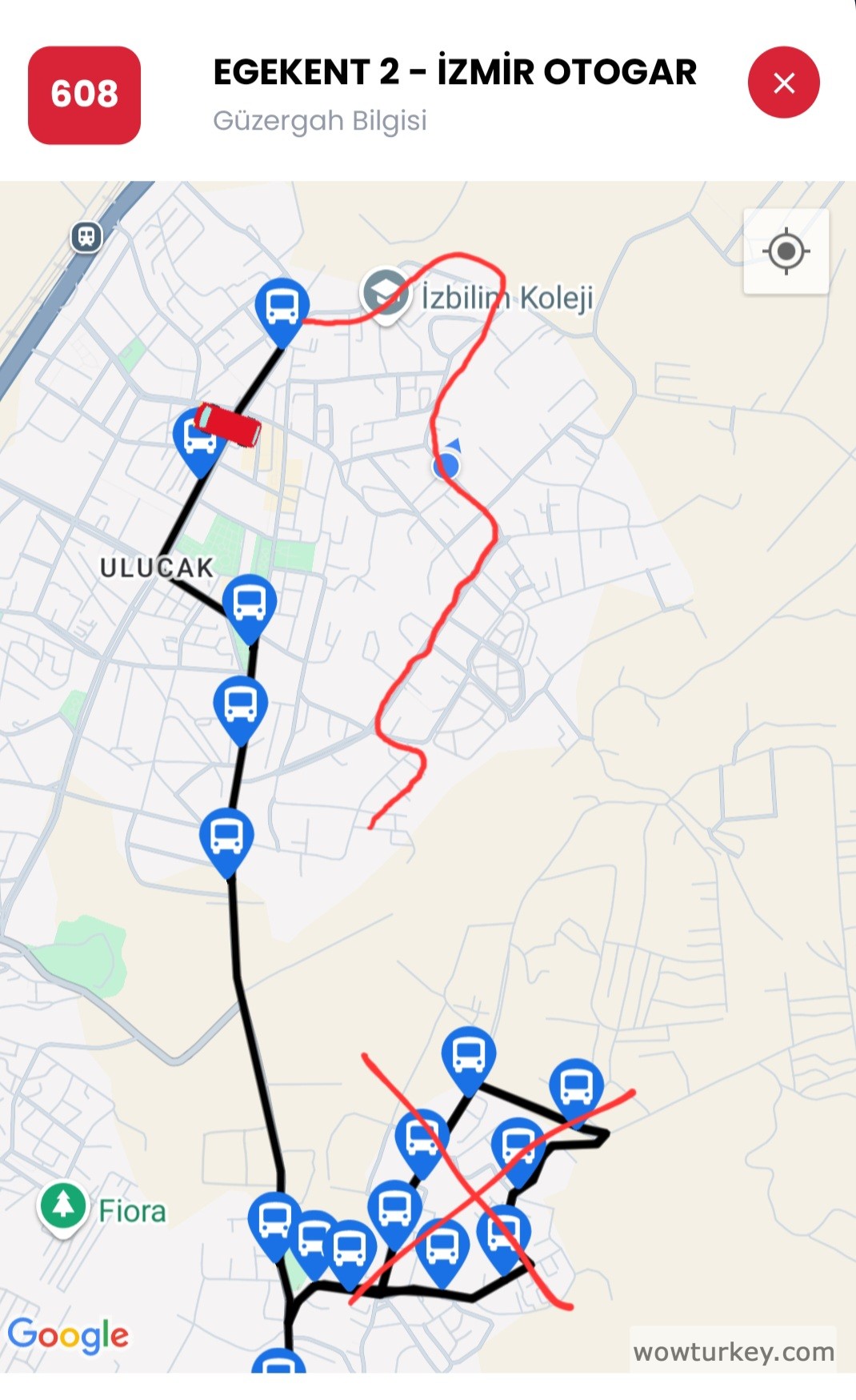The height and width of the screenshot is (1400, 856).
Task: Center the map on my location
Action: [786, 251]
